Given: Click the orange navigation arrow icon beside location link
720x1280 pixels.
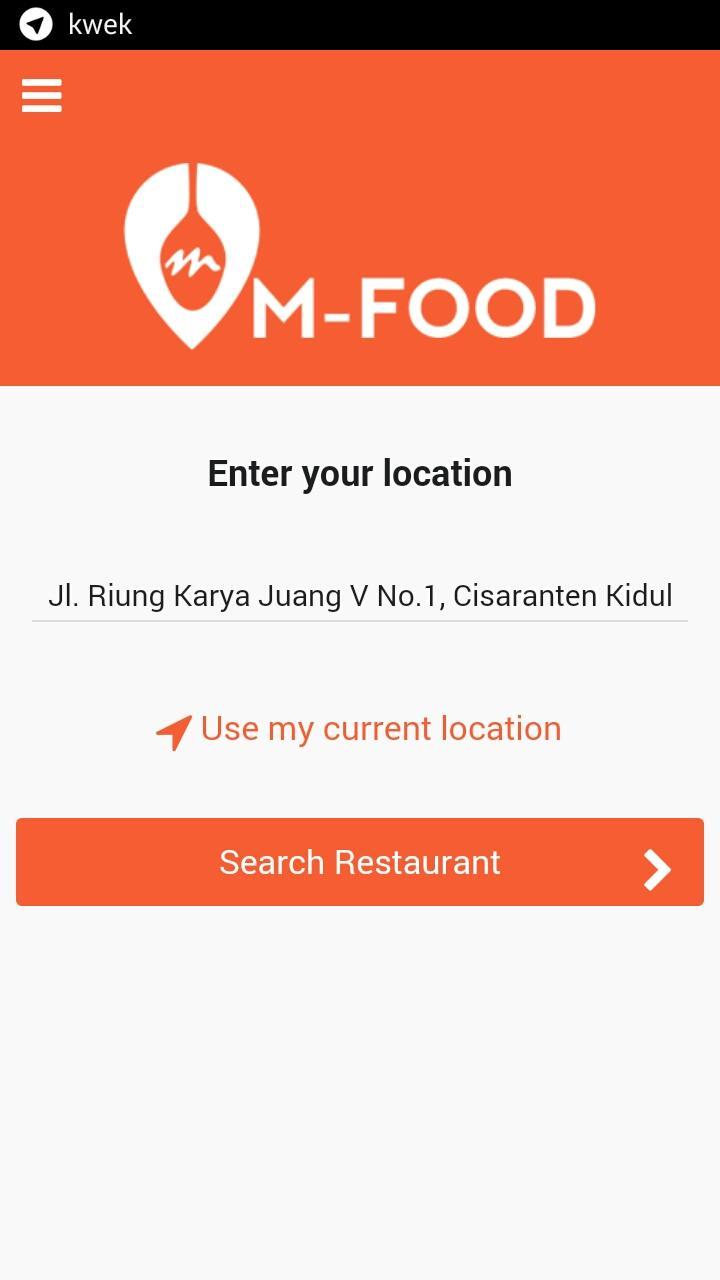Looking at the screenshot, I should (x=172, y=731).
